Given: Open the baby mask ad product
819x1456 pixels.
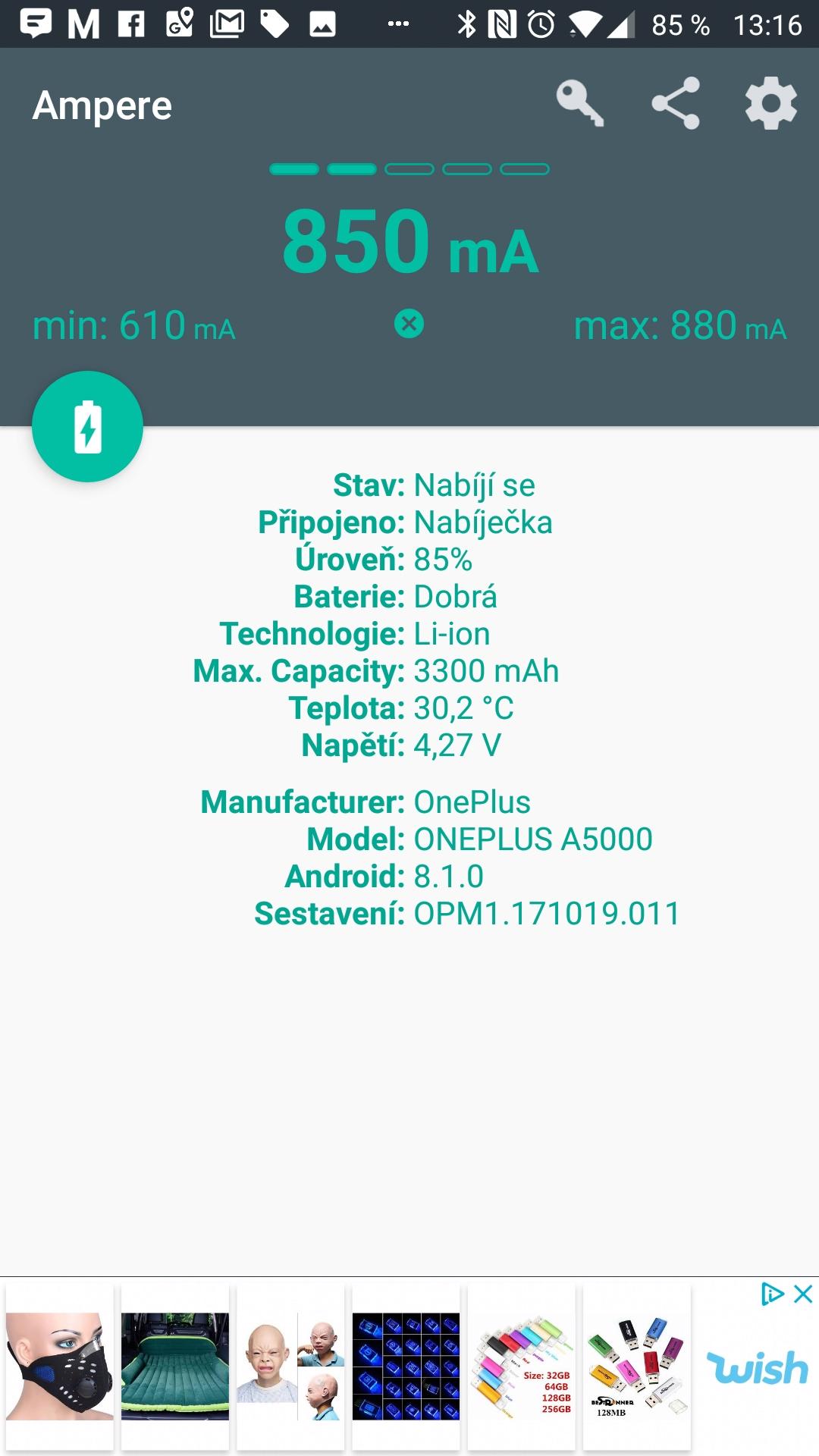Looking at the screenshot, I should [290, 1367].
